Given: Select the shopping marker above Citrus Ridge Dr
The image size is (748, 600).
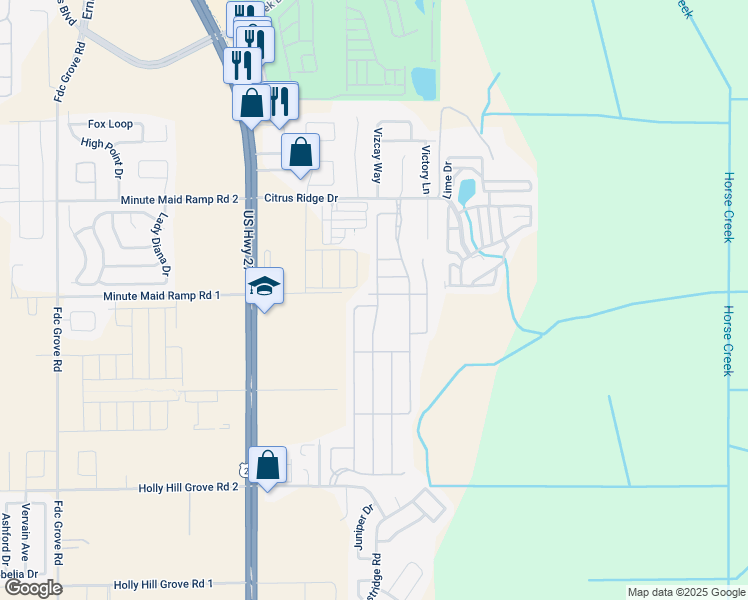Looking at the screenshot, I should coord(300,153).
